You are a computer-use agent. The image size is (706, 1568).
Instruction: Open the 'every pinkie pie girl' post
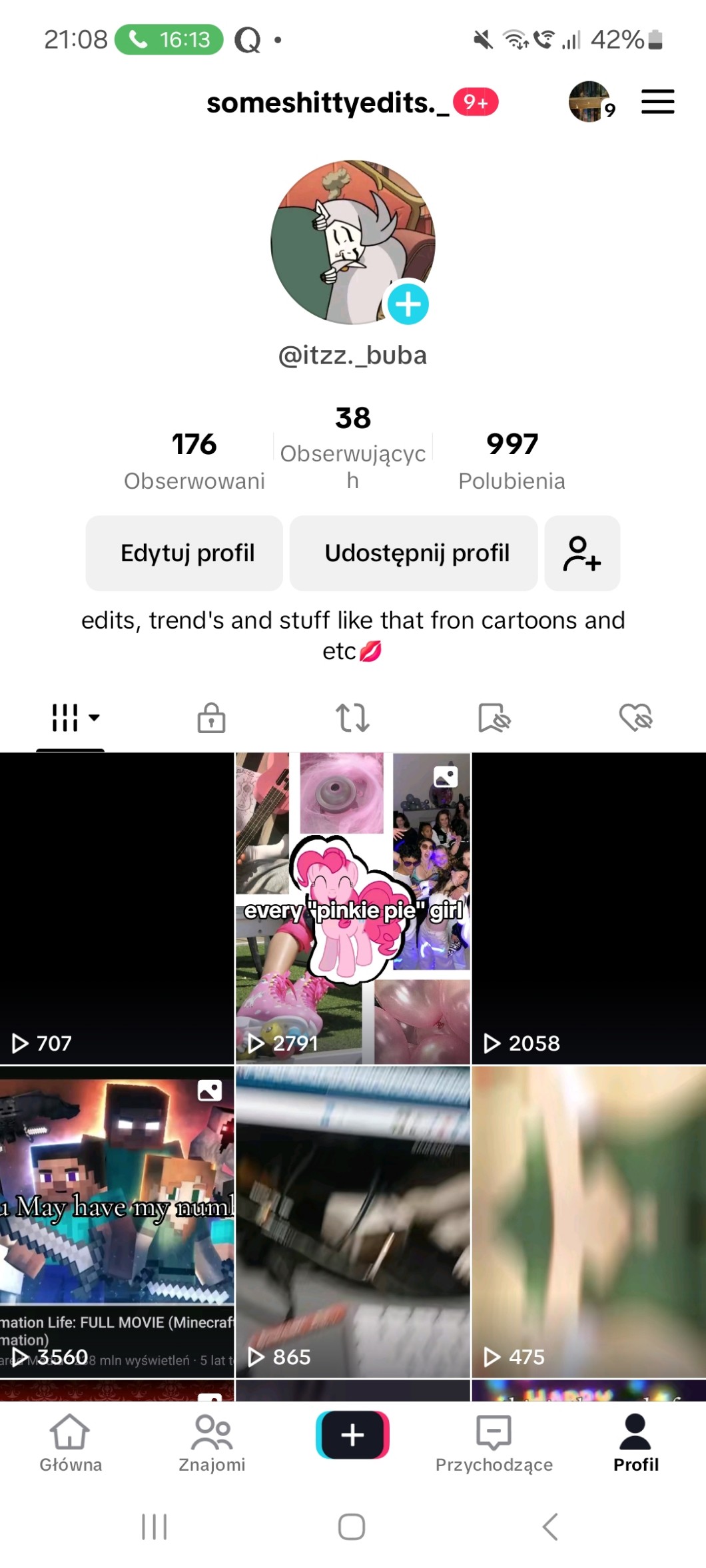352,908
